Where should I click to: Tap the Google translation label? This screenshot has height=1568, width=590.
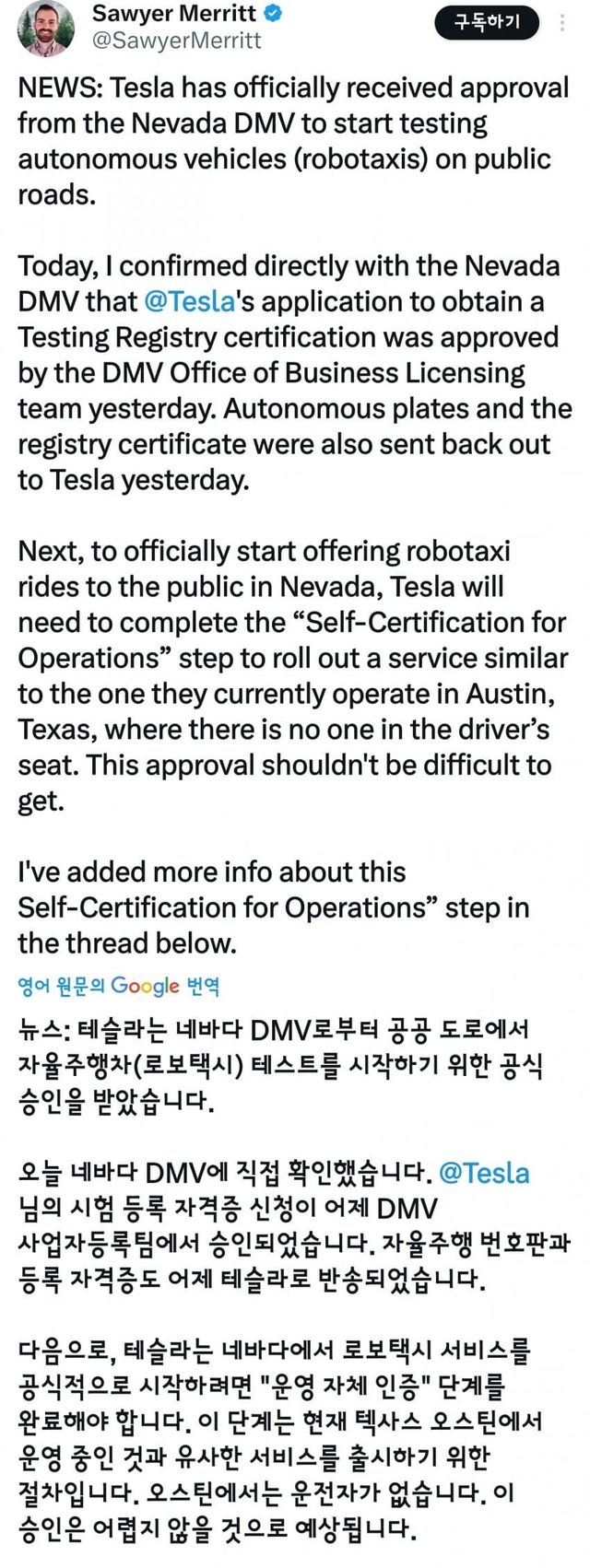(119, 987)
